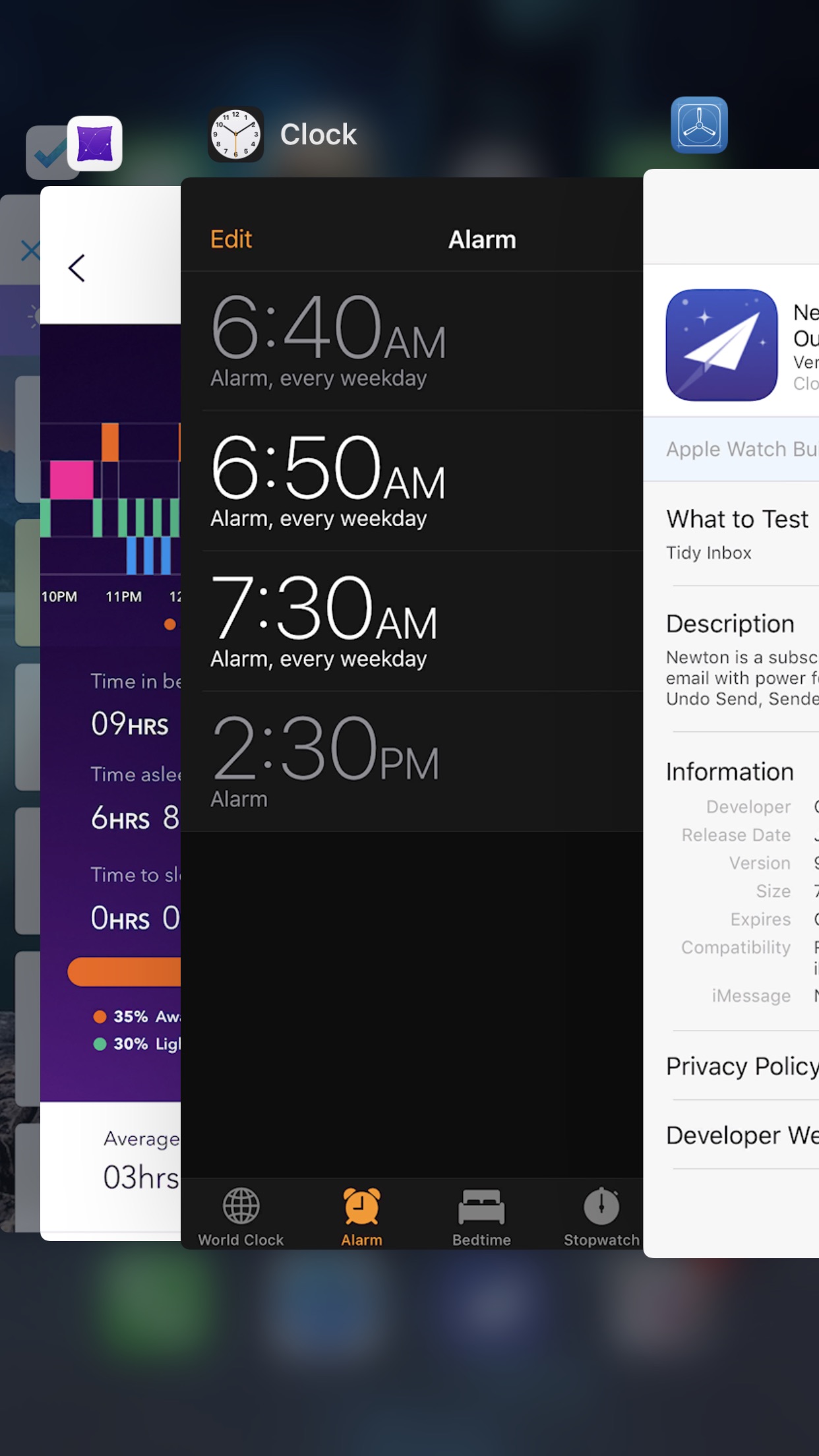Switch to the World Clock tab
The image size is (819, 1456).
click(x=241, y=1217)
